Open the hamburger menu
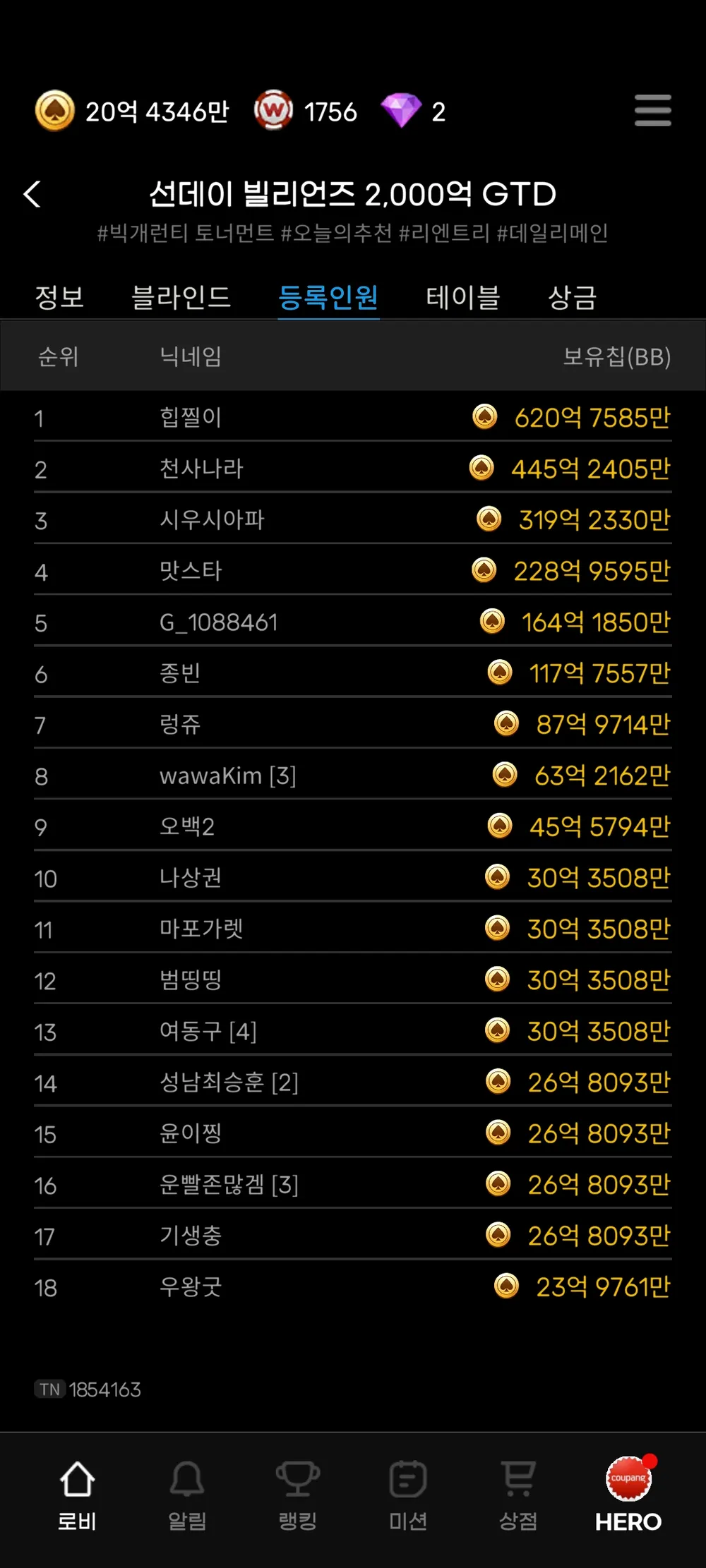Screen dimensions: 706x1568 coord(652,111)
